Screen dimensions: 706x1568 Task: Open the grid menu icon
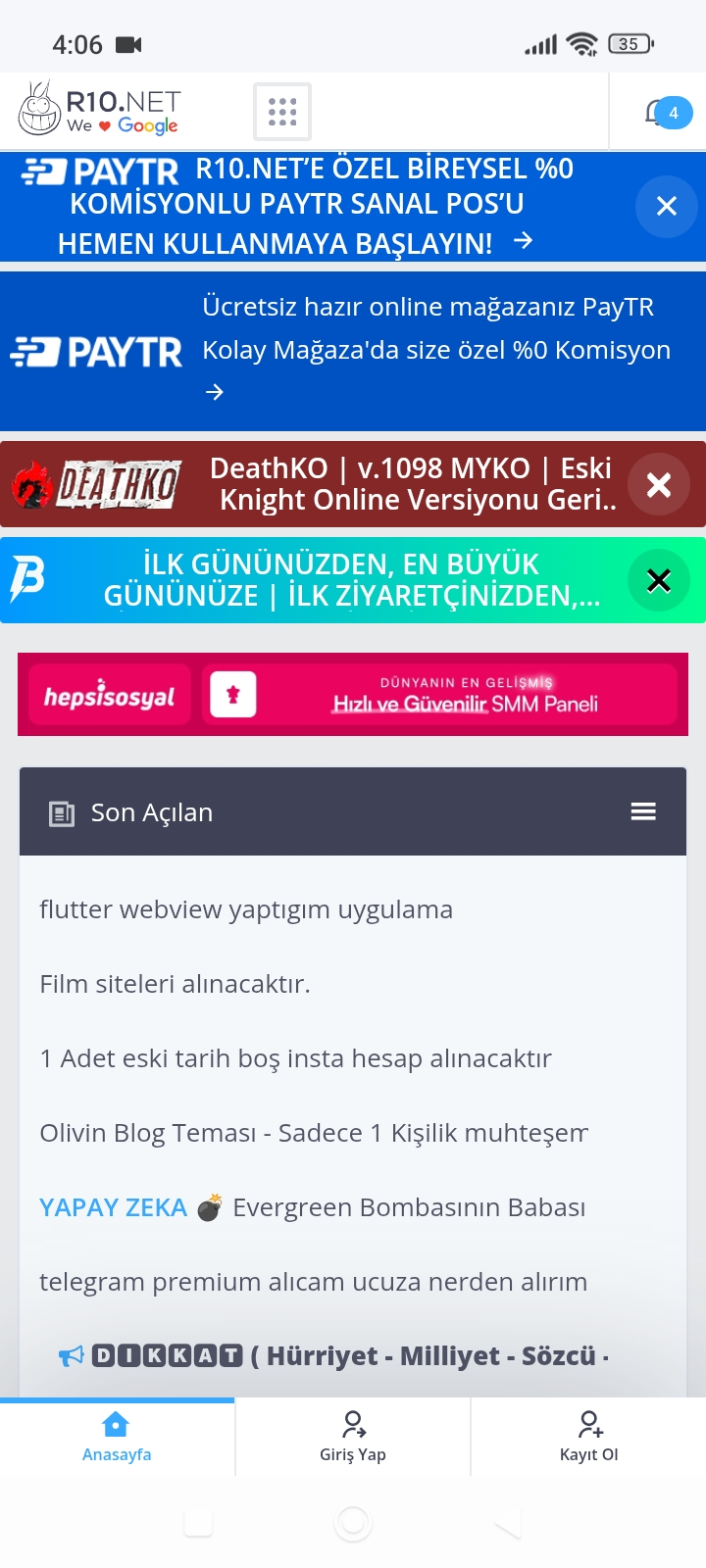pos(282,112)
